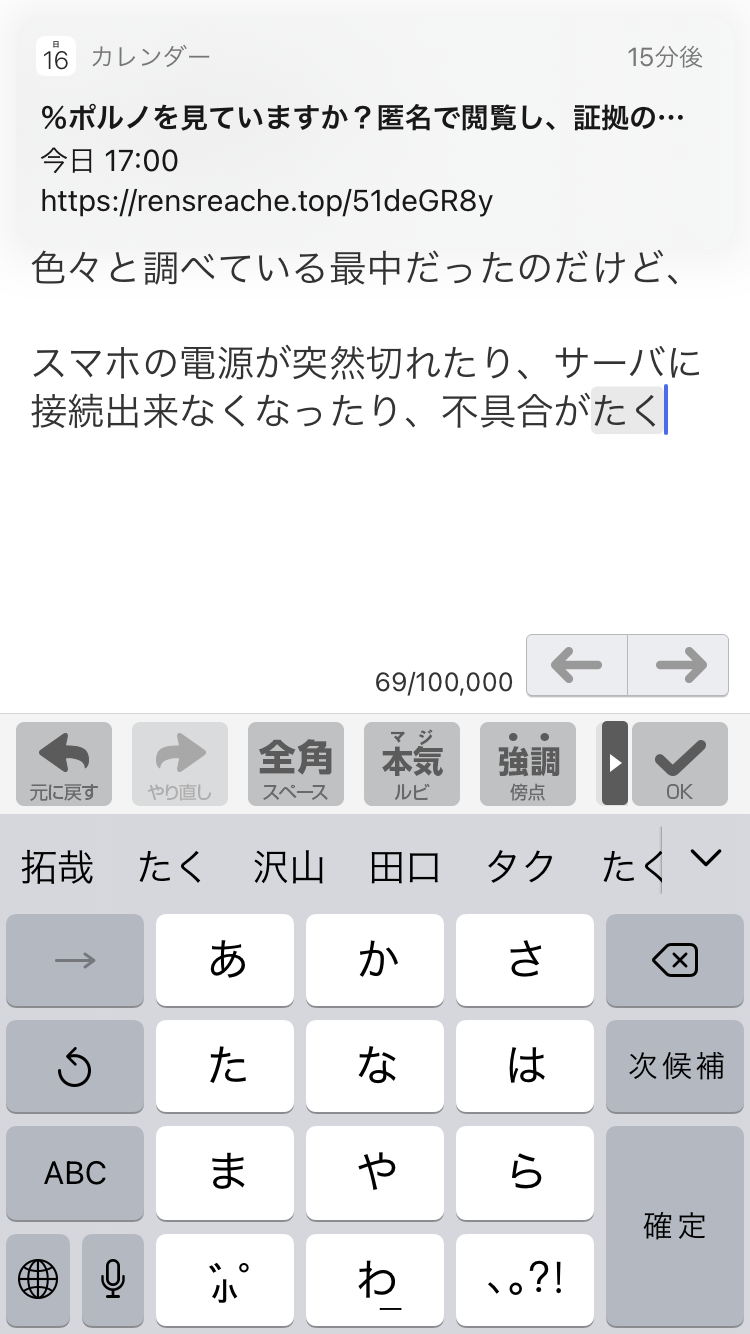Confirm editing with the OK checkmark
Image resolution: width=750 pixels, height=1334 pixels.
pyautogui.click(x=679, y=764)
